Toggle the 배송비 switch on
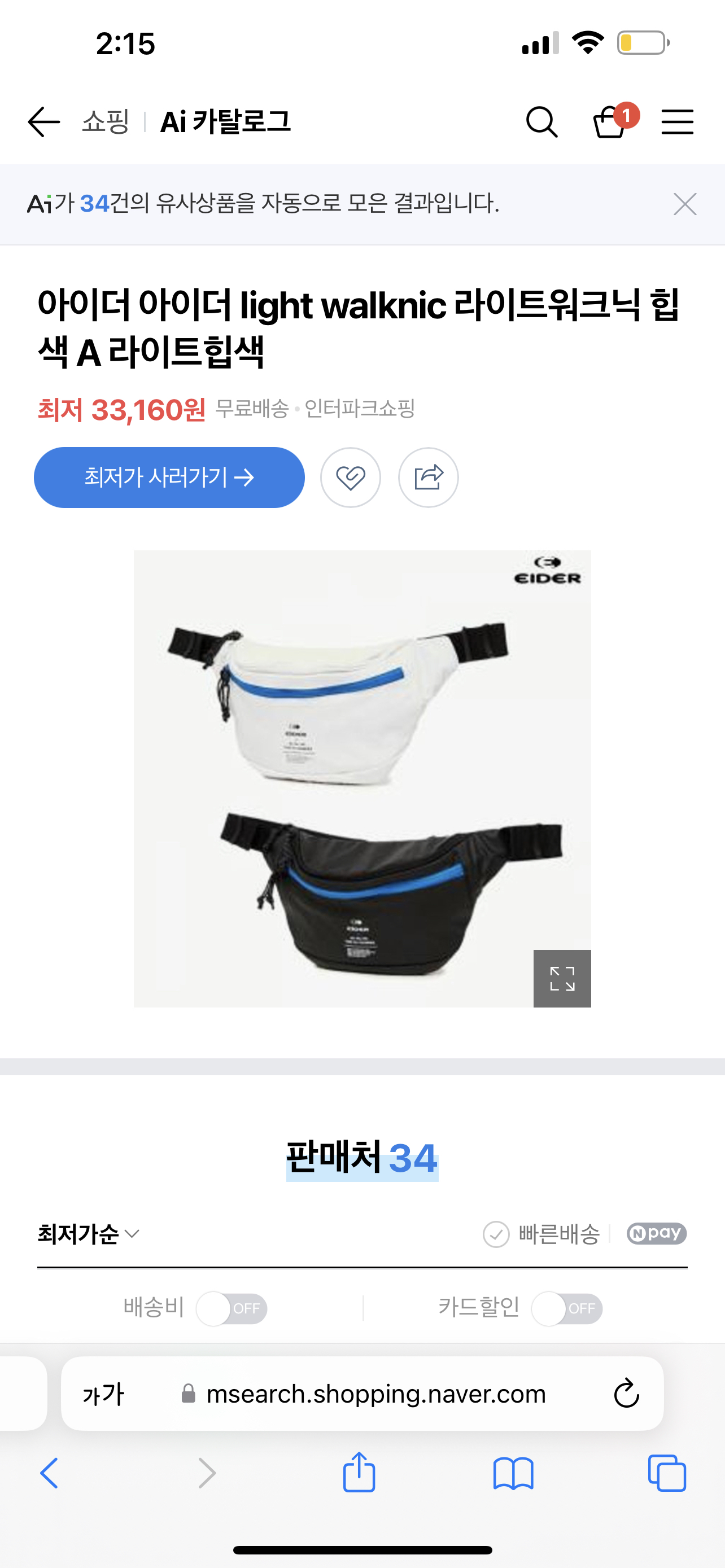 232,1308
